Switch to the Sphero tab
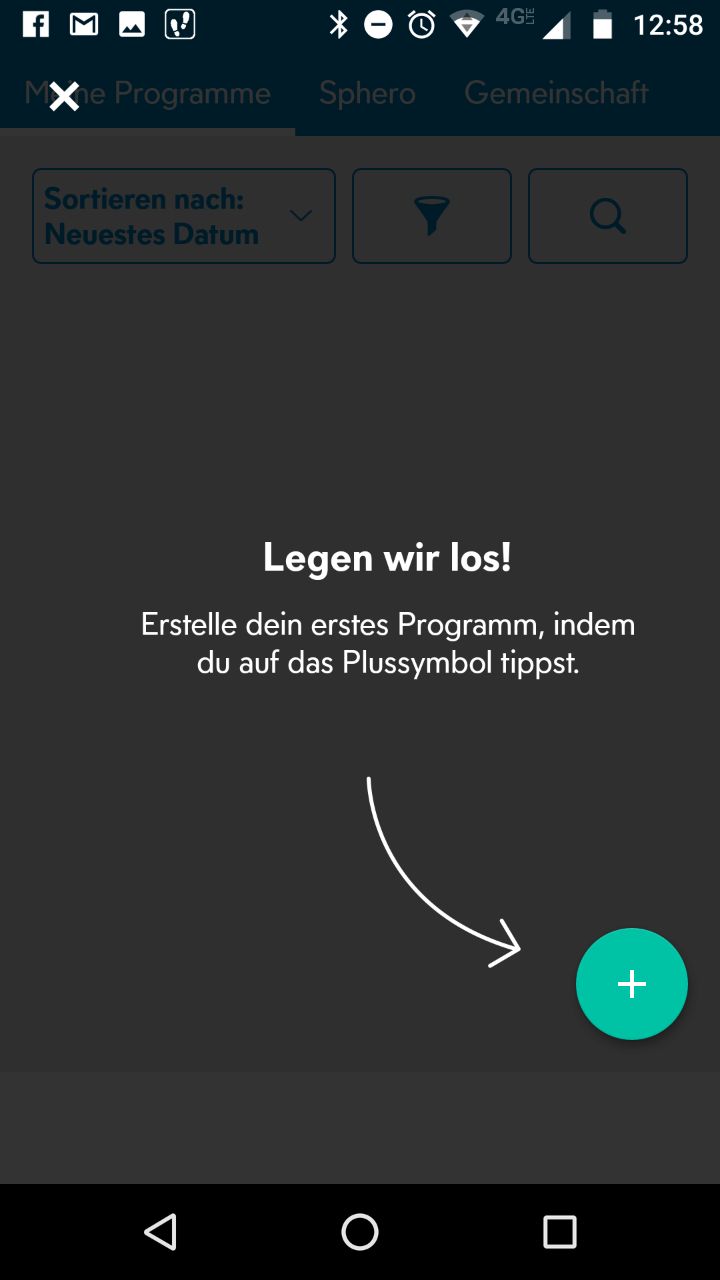720x1280 pixels. 367,93
